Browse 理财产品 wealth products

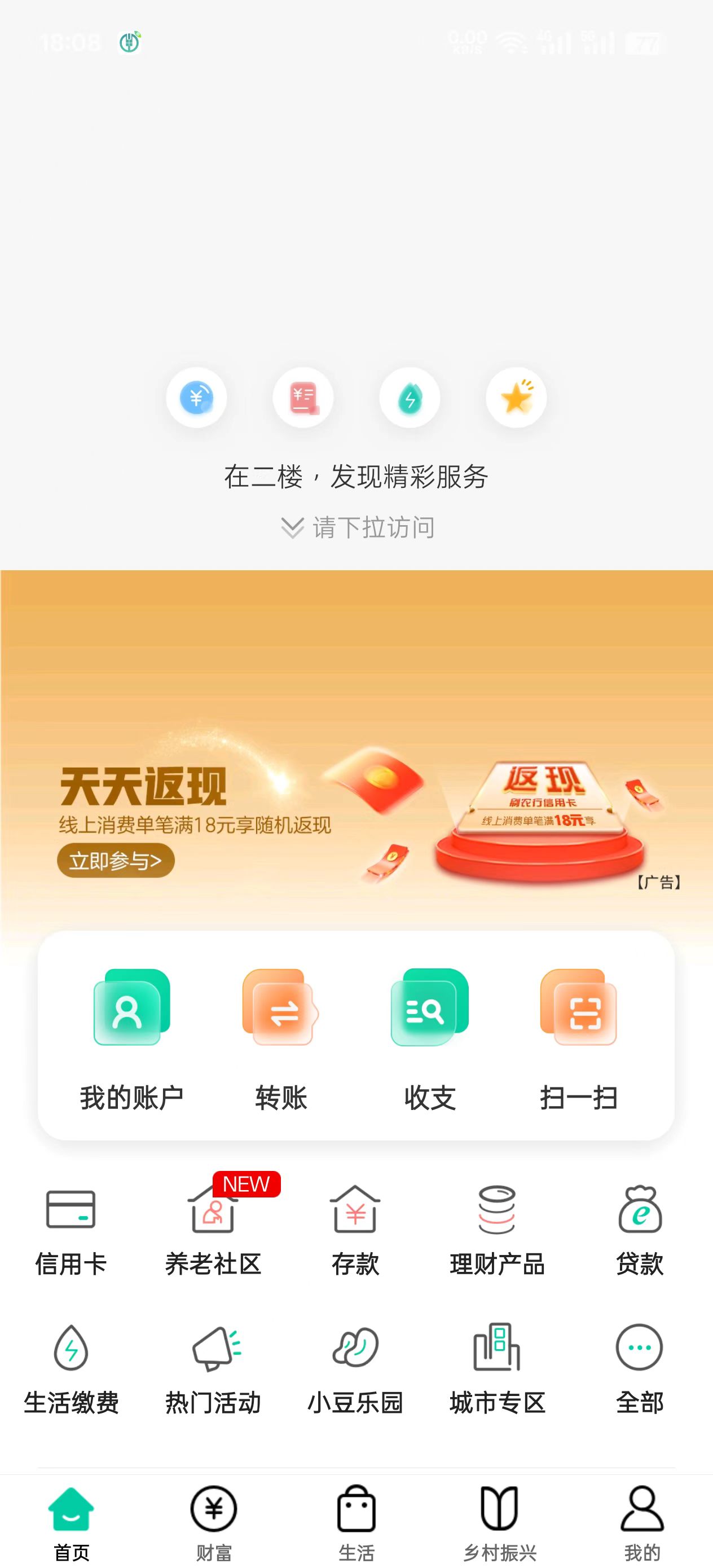(497, 1231)
